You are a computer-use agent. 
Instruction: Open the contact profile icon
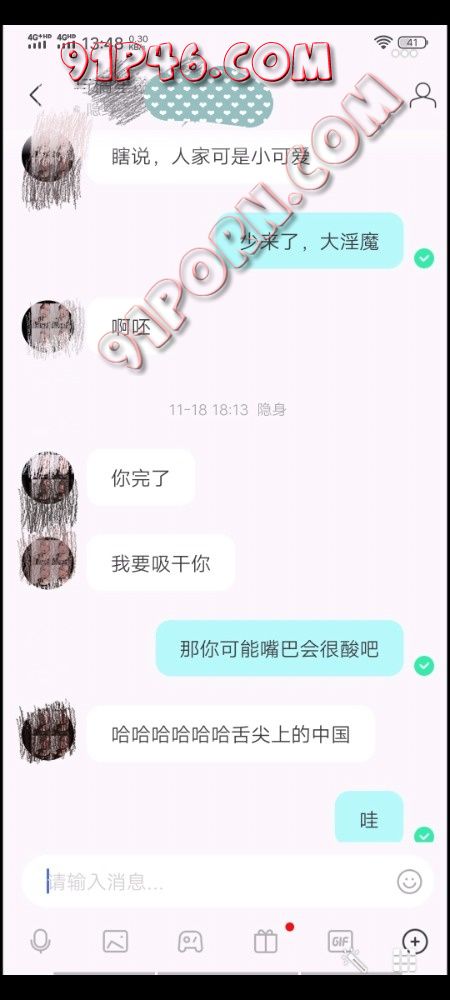[x=423, y=96]
